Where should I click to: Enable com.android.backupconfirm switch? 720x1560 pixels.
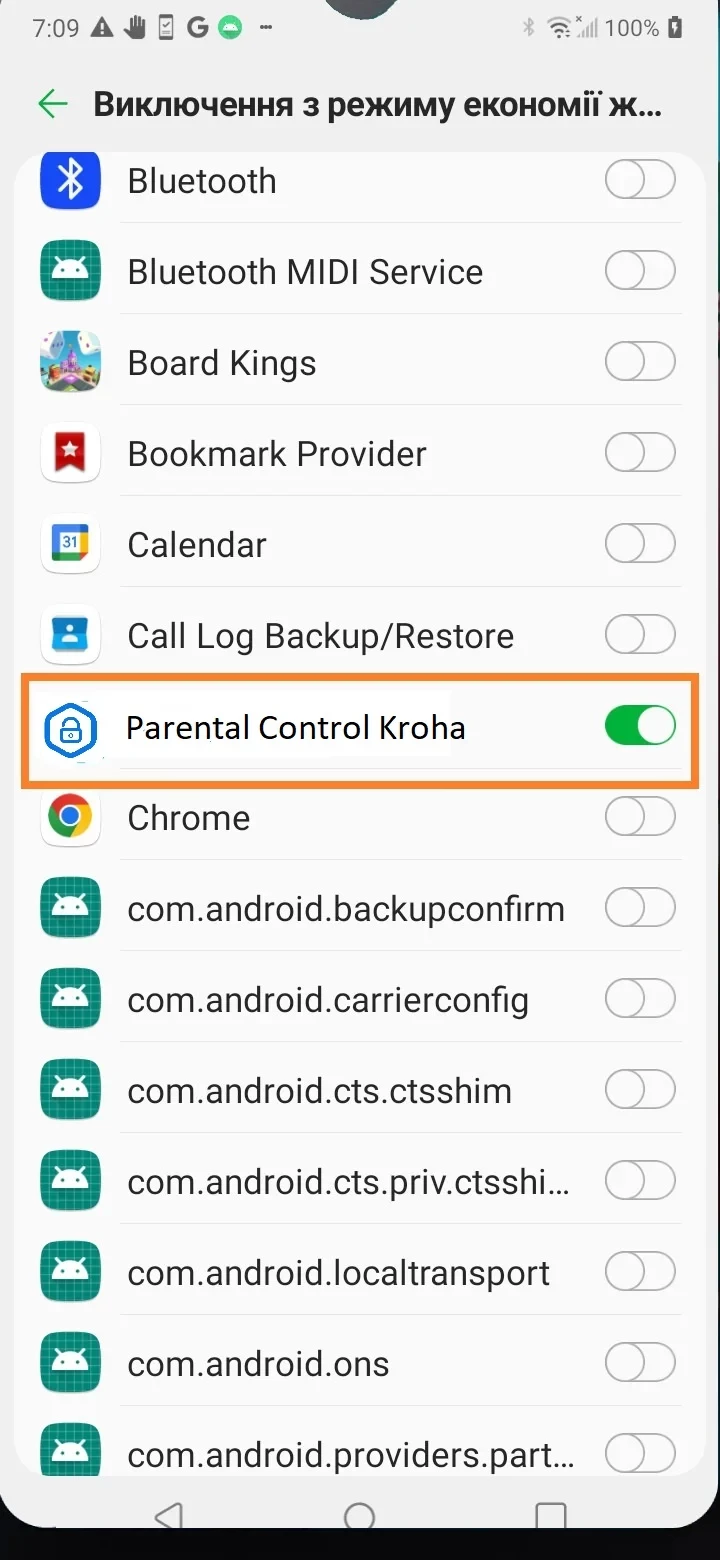tap(640, 909)
